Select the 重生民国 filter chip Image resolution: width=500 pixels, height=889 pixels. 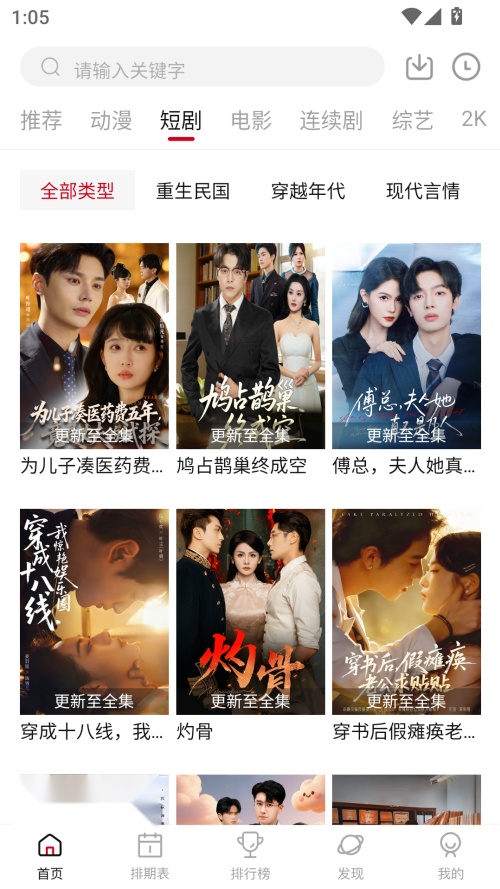pos(193,190)
